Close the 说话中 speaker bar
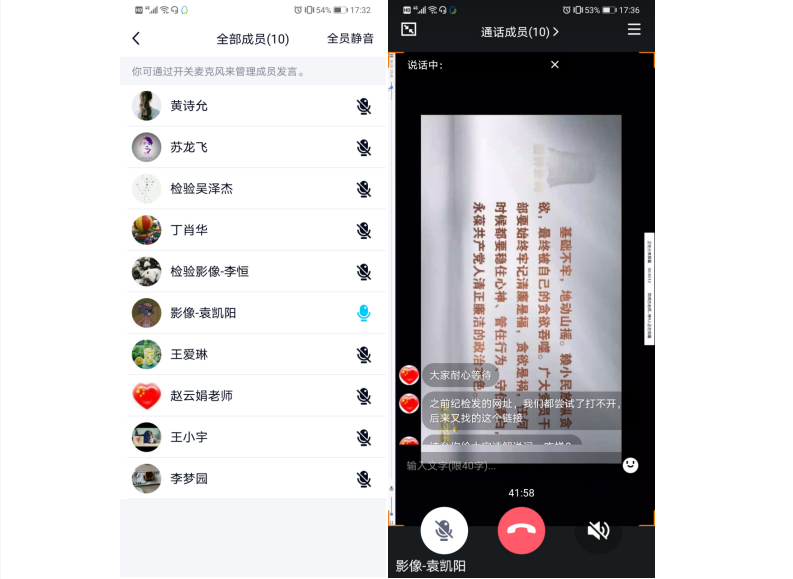 [x=555, y=65]
